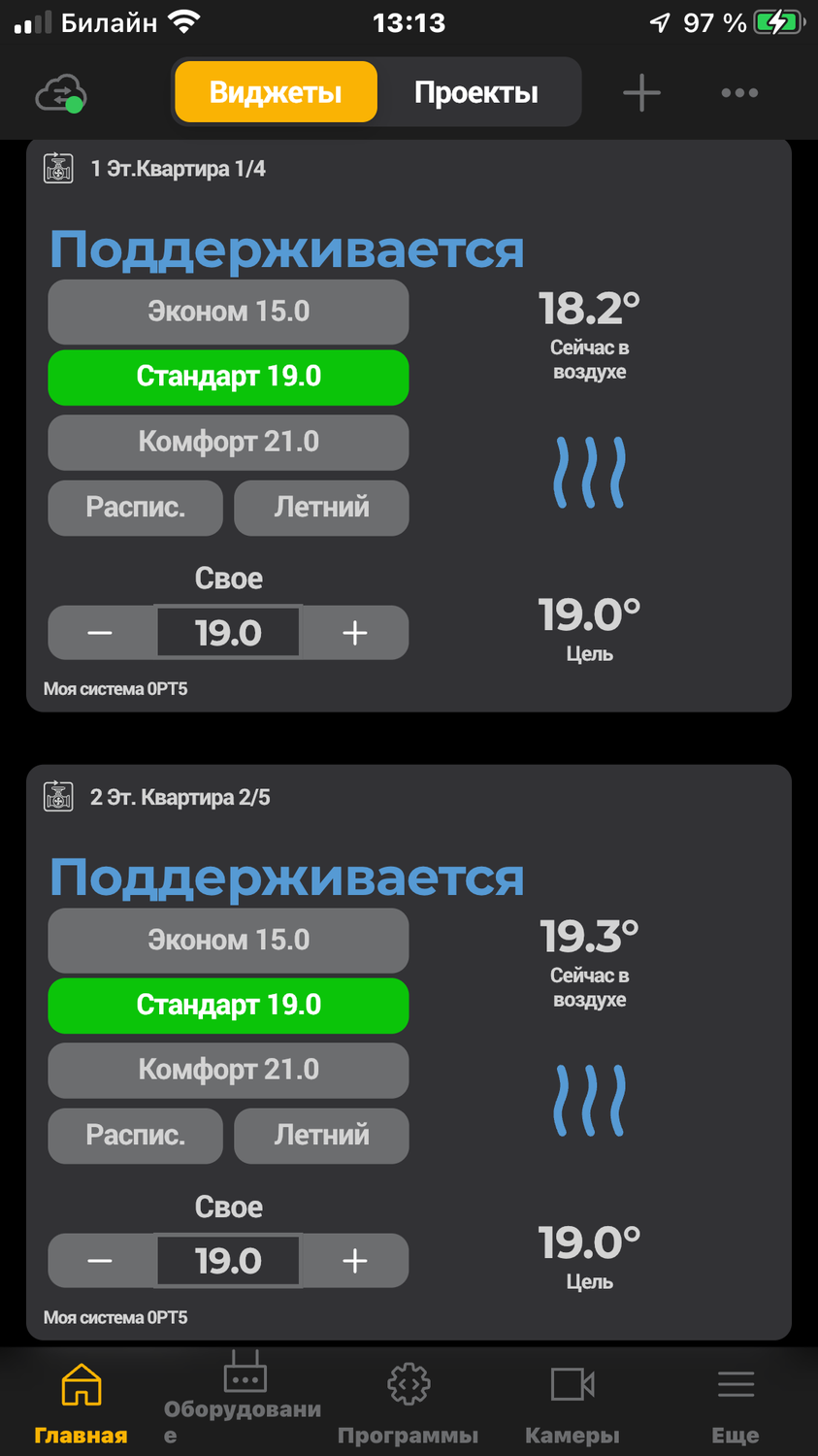Click the blue heating waves icon in first widget
Viewport: 818px width, 1456px height.
589,474
